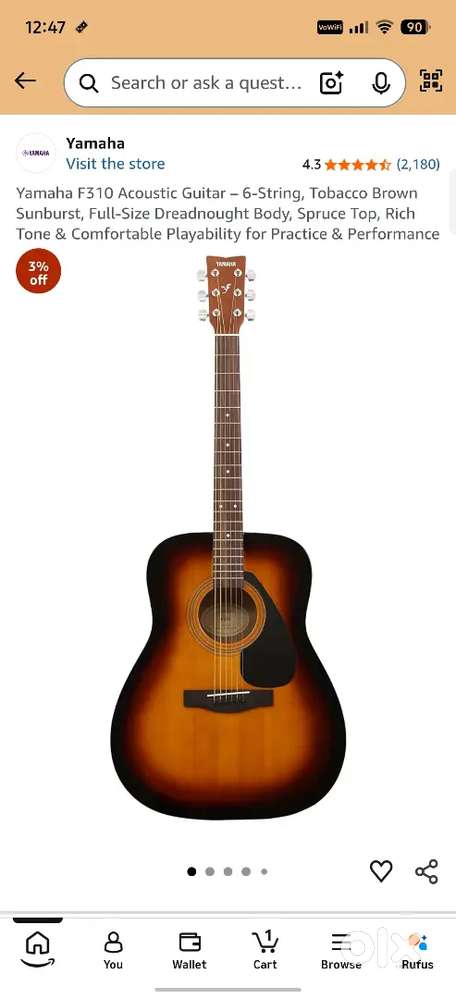456x999 pixels.
Task: Share this Yamaha guitar listing
Action: (427, 871)
